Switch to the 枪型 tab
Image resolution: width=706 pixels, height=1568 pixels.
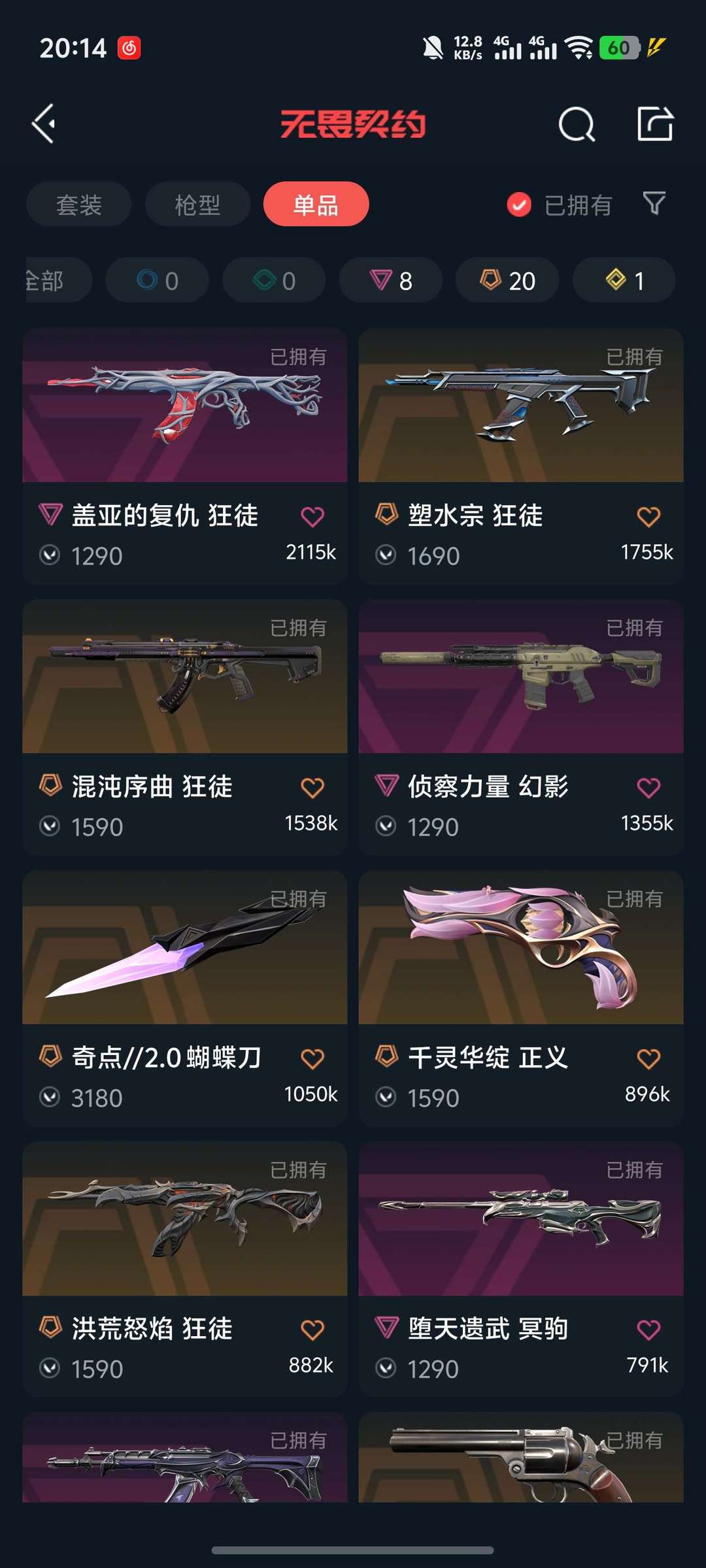pos(197,204)
